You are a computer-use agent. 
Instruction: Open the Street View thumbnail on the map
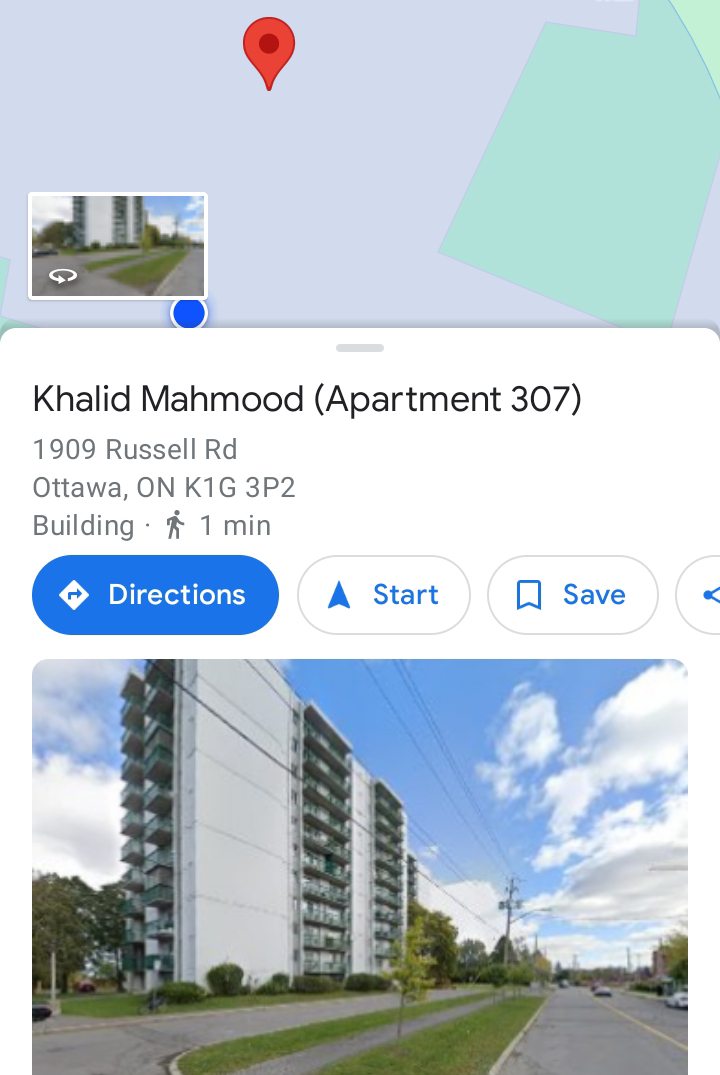tap(118, 246)
